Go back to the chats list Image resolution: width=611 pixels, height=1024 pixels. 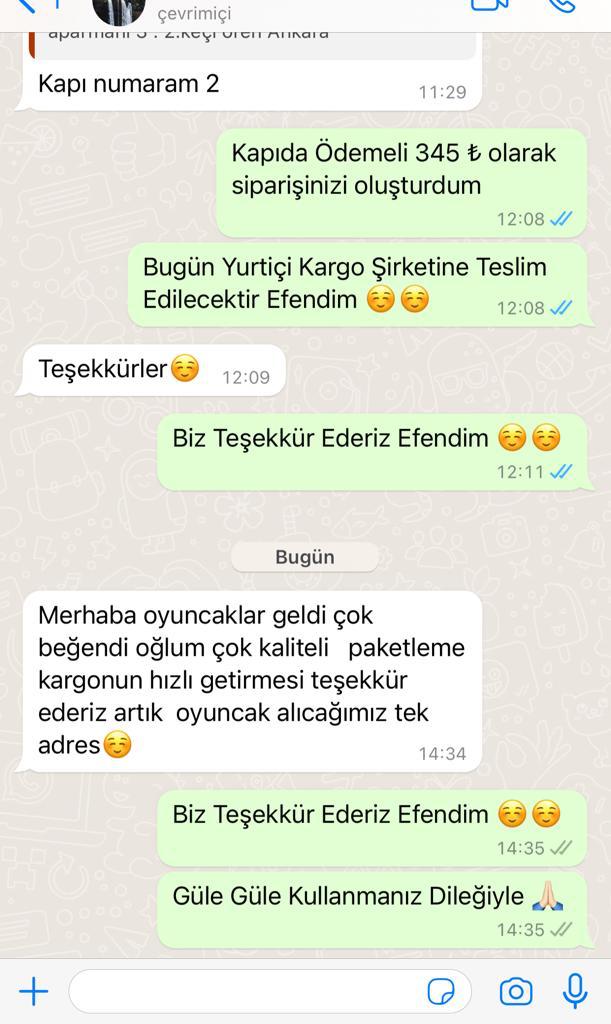tap(25, 5)
